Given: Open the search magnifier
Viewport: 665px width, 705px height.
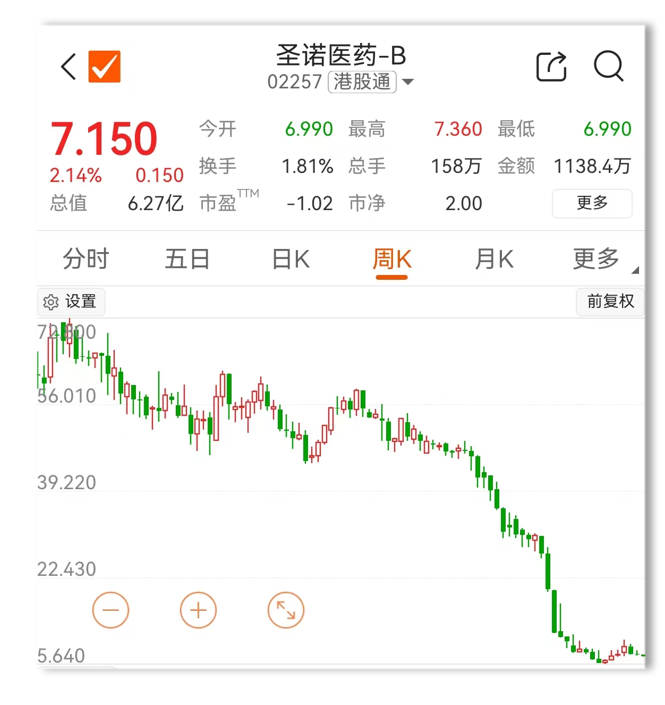Looking at the screenshot, I should [608, 67].
